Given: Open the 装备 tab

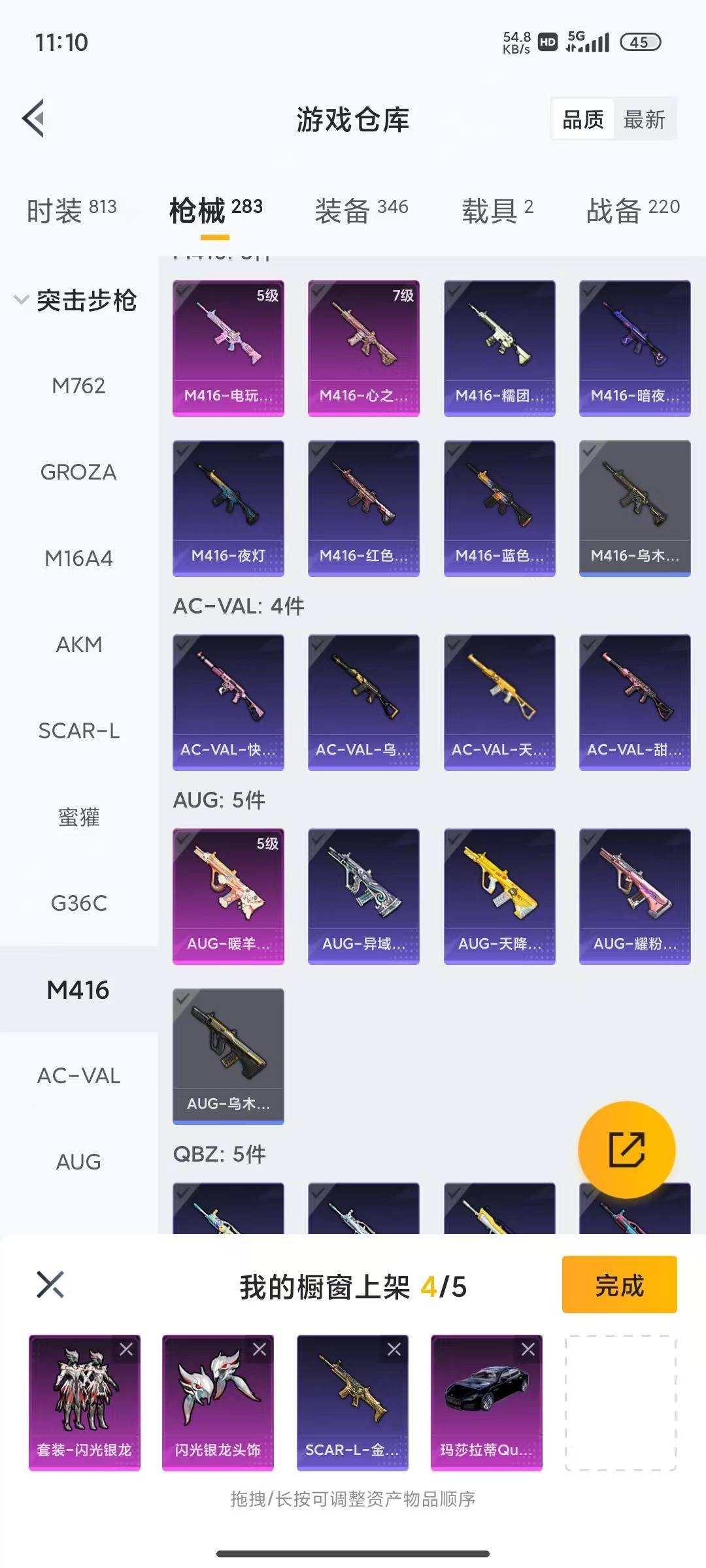Looking at the screenshot, I should click(361, 210).
